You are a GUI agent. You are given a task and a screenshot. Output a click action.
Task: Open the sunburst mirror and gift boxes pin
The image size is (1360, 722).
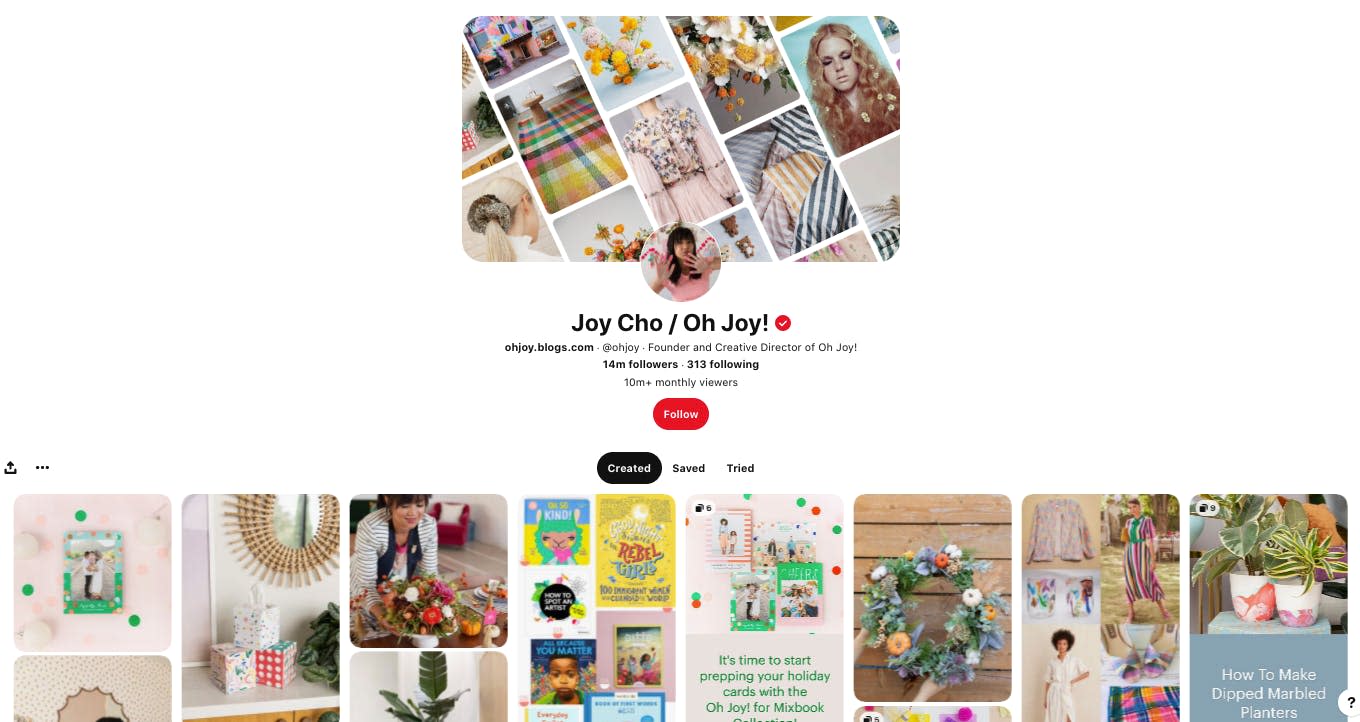point(260,607)
